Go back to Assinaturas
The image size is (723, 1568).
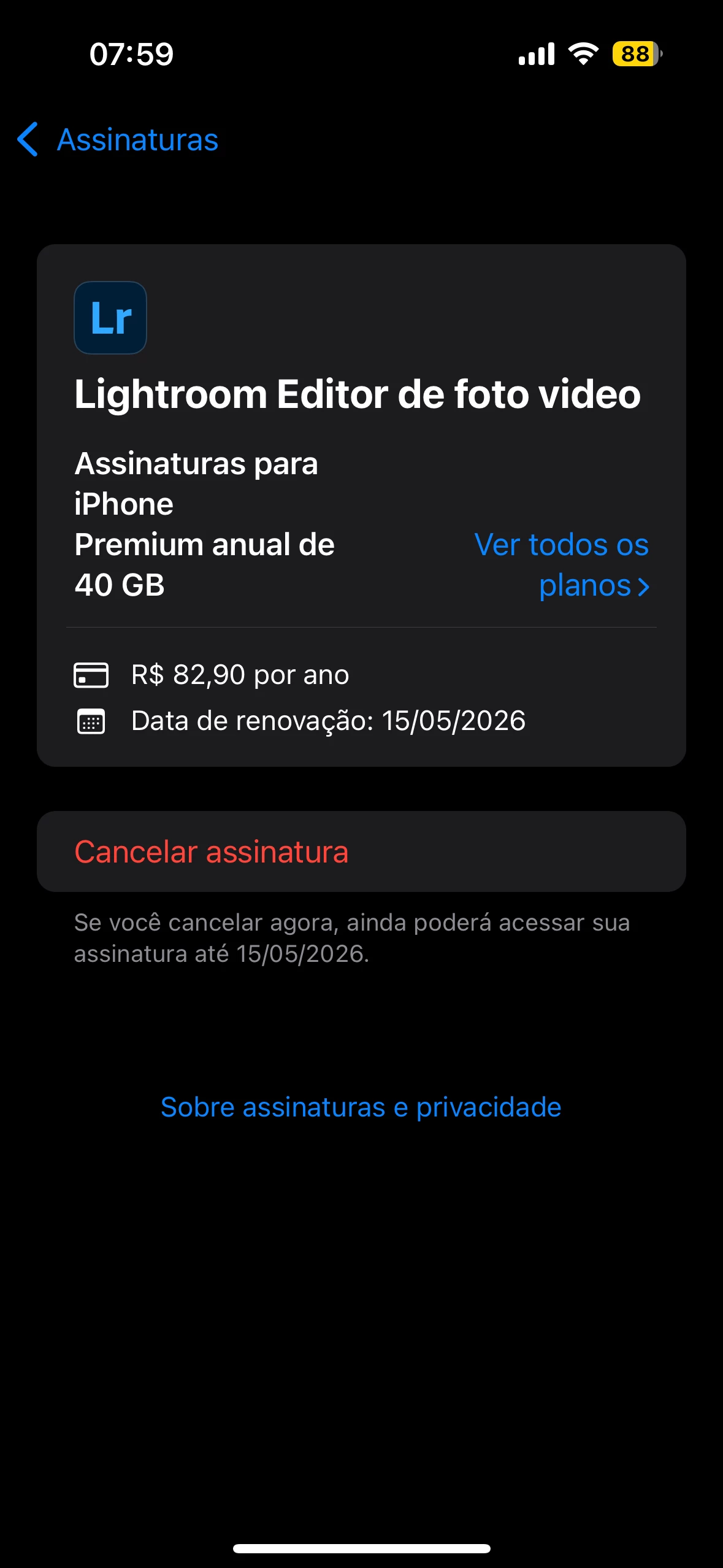point(118,140)
